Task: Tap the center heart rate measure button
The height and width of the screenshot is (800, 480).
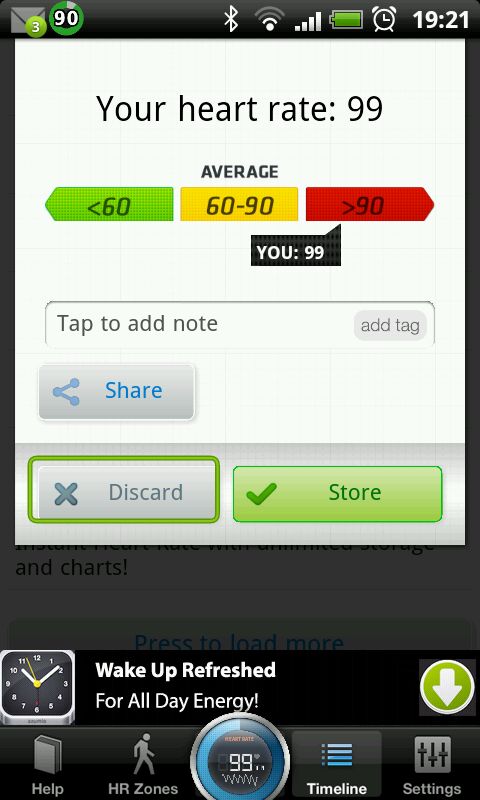Action: [240, 758]
